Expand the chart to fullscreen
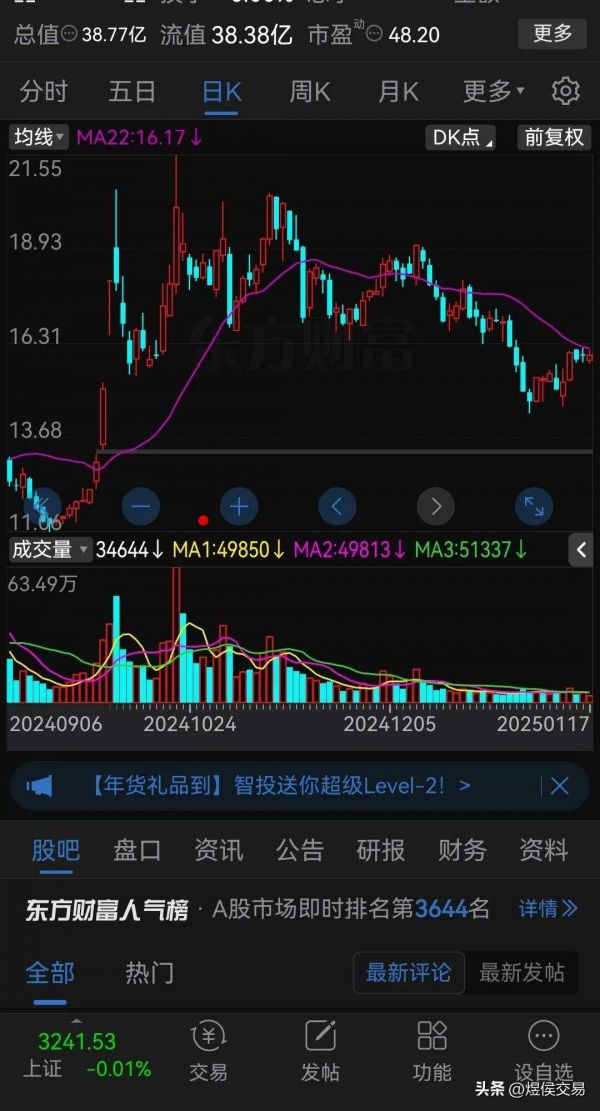Viewport: 600px width, 1111px height. [x=533, y=507]
